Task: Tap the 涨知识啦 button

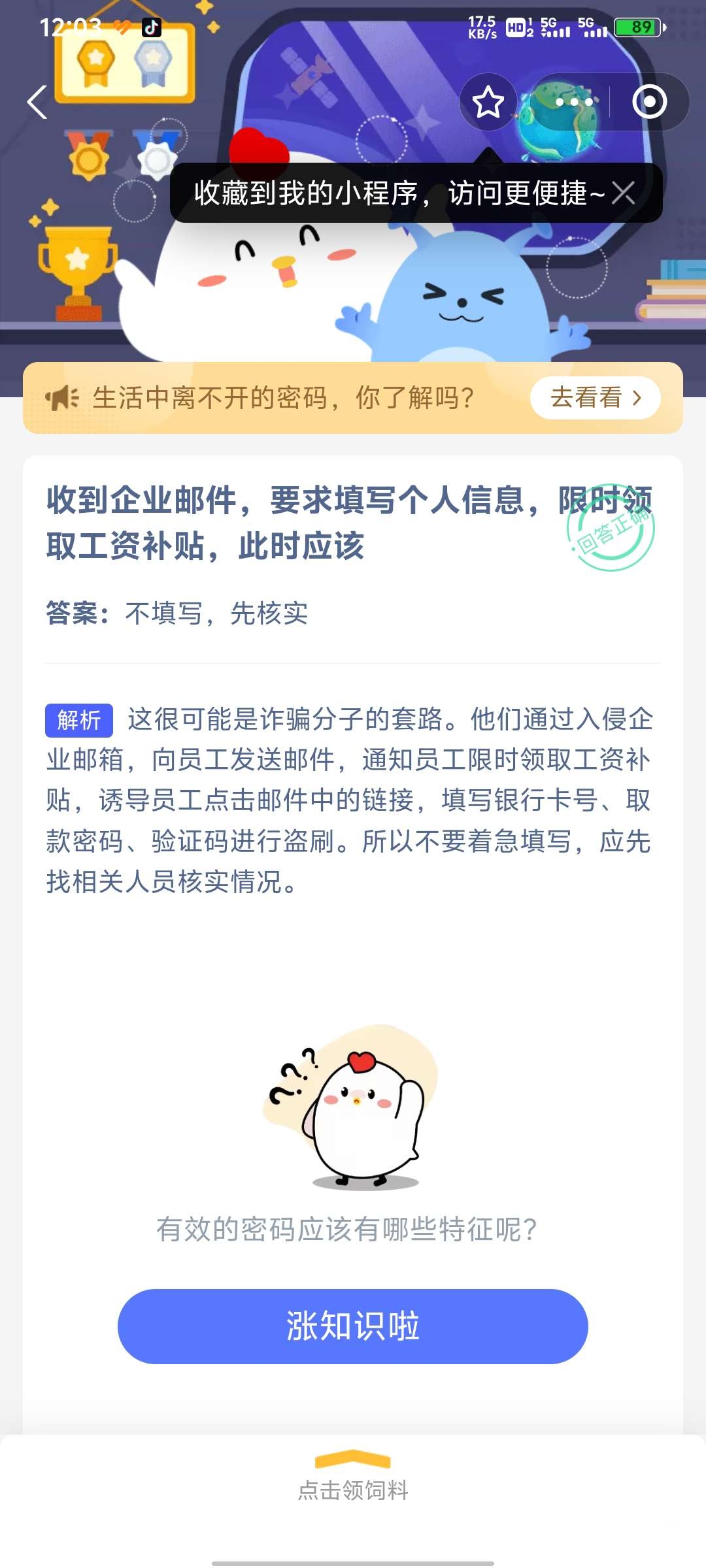Action: (x=353, y=1326)
